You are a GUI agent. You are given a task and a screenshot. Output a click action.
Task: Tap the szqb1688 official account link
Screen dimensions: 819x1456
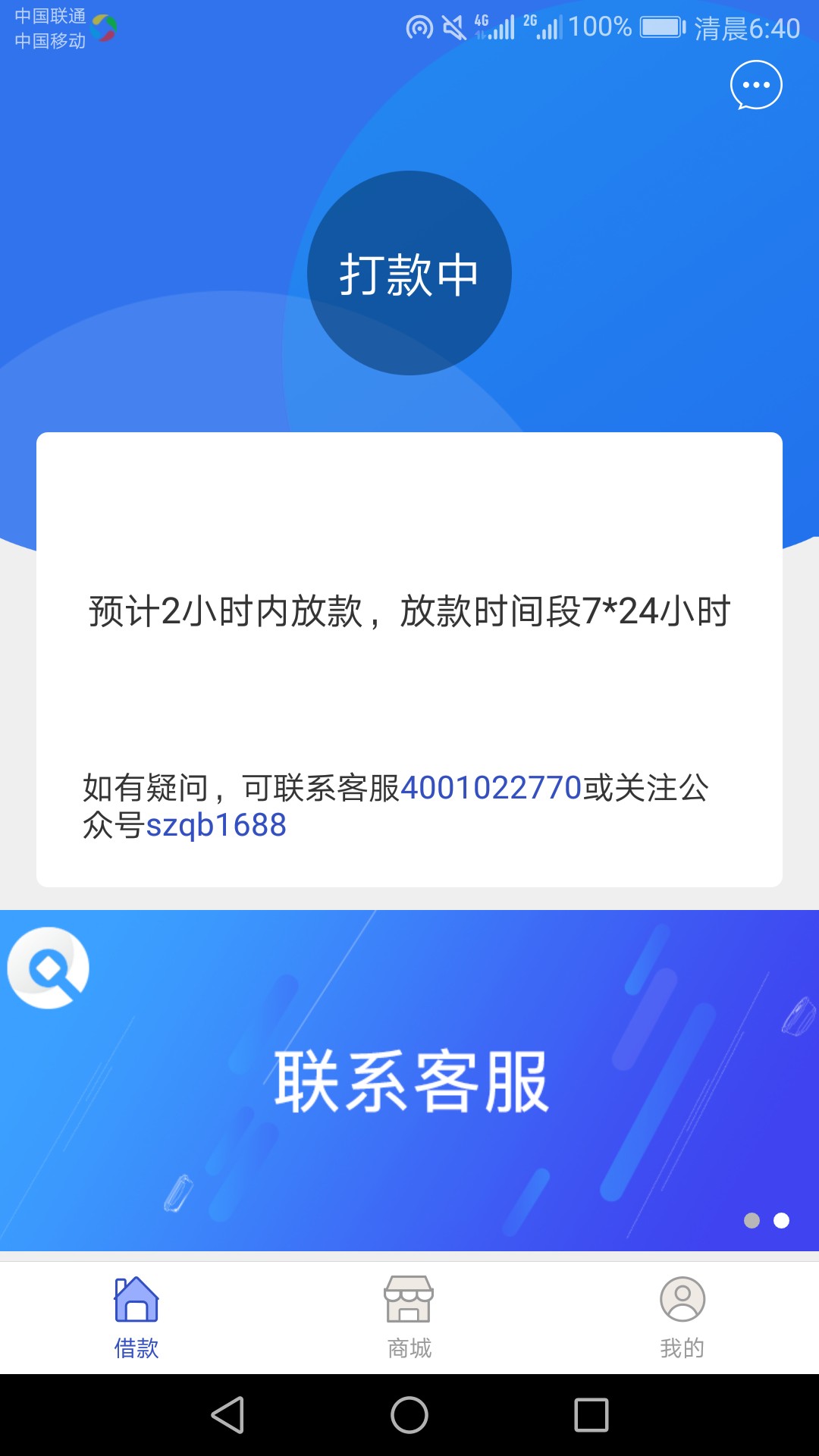tap(216, 825)
